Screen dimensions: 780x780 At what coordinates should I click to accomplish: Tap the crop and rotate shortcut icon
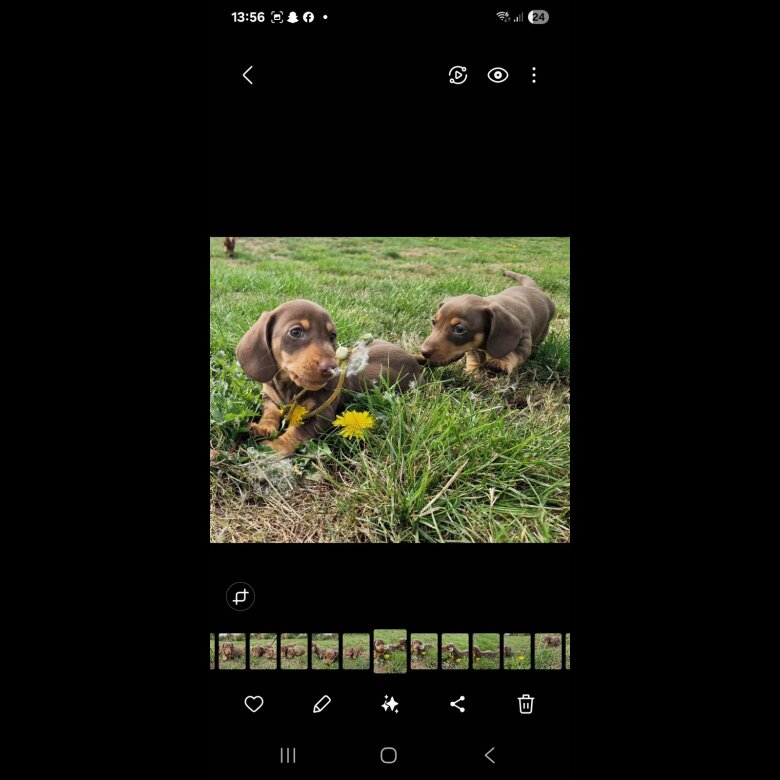point(240,597)
